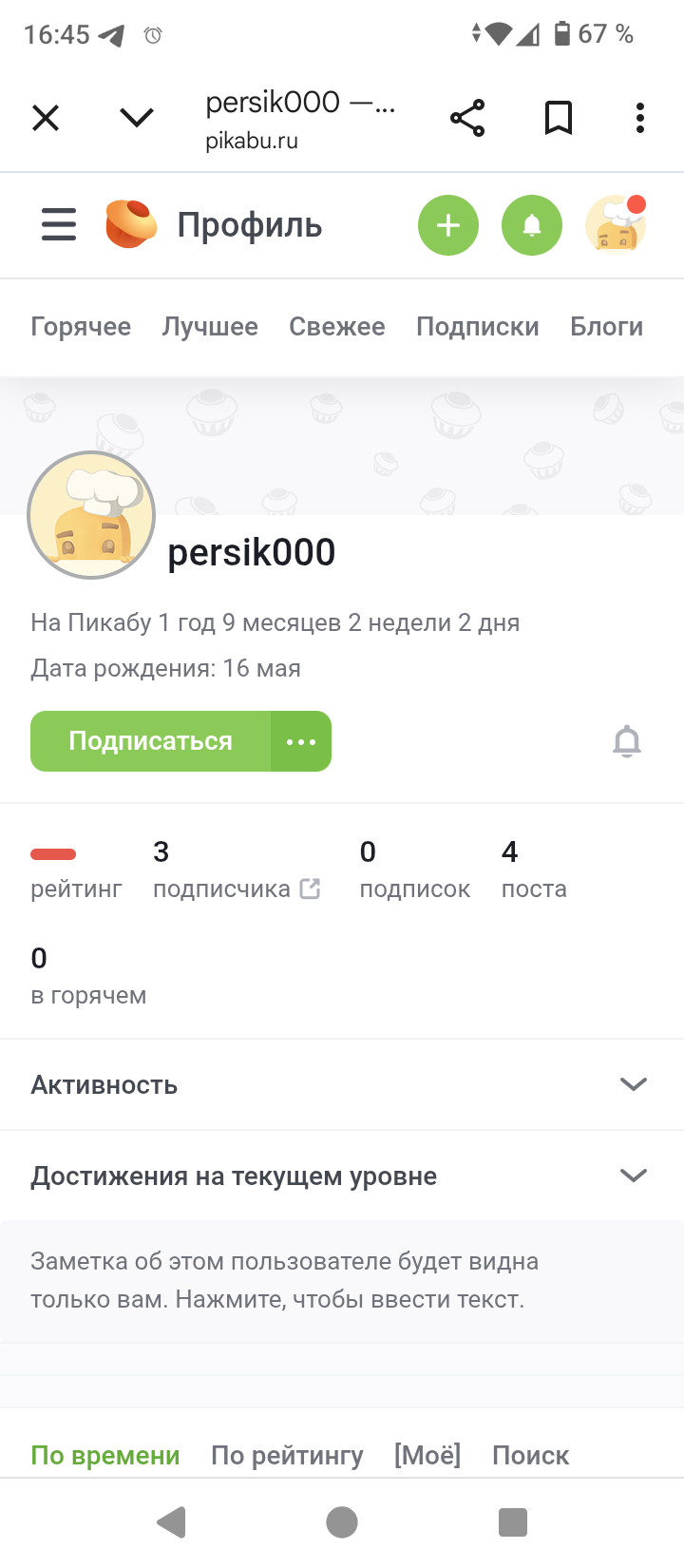Sort posts По рейтингу
Image resolution: width=684 pixels, height=1568 pixels.
pos(287,1455)
